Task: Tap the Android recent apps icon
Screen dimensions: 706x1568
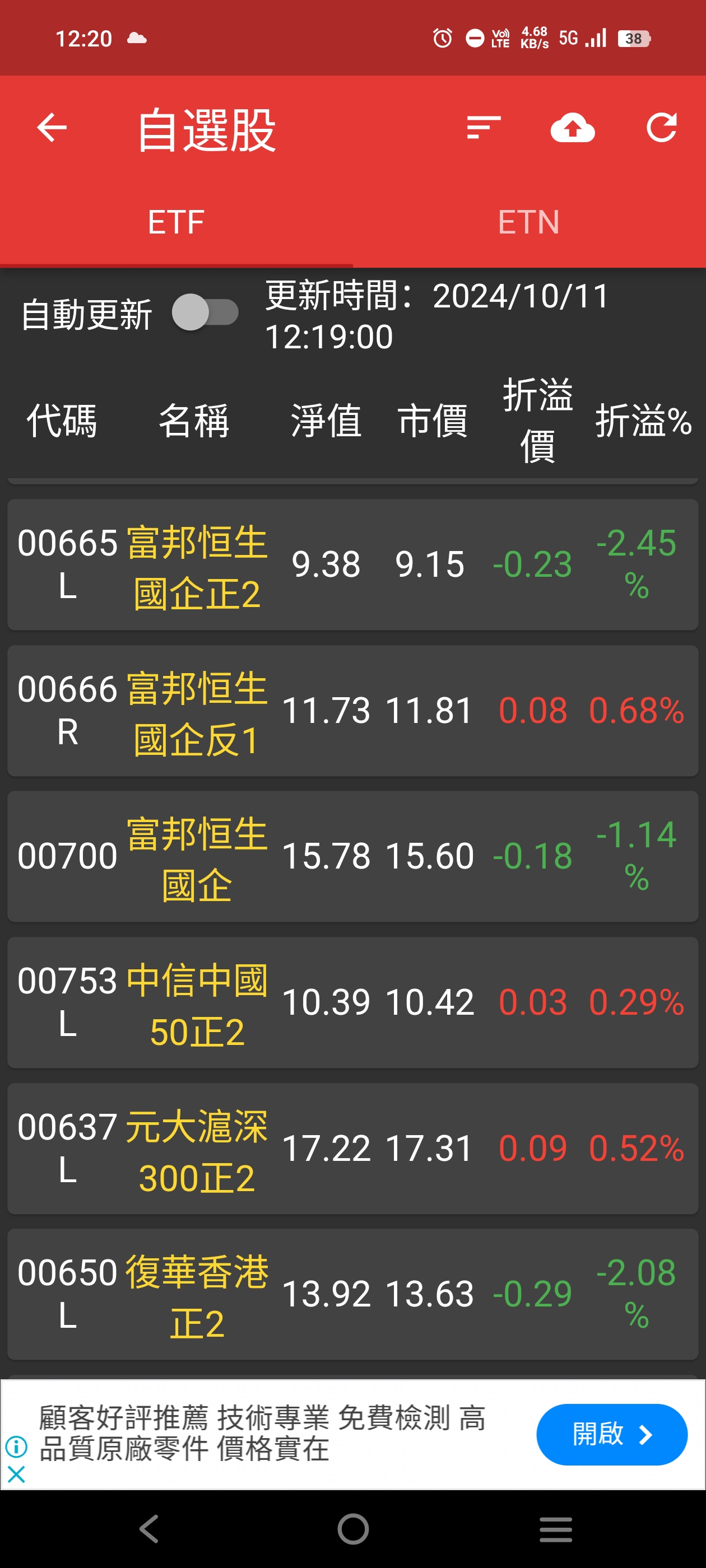Action: 555,1528
